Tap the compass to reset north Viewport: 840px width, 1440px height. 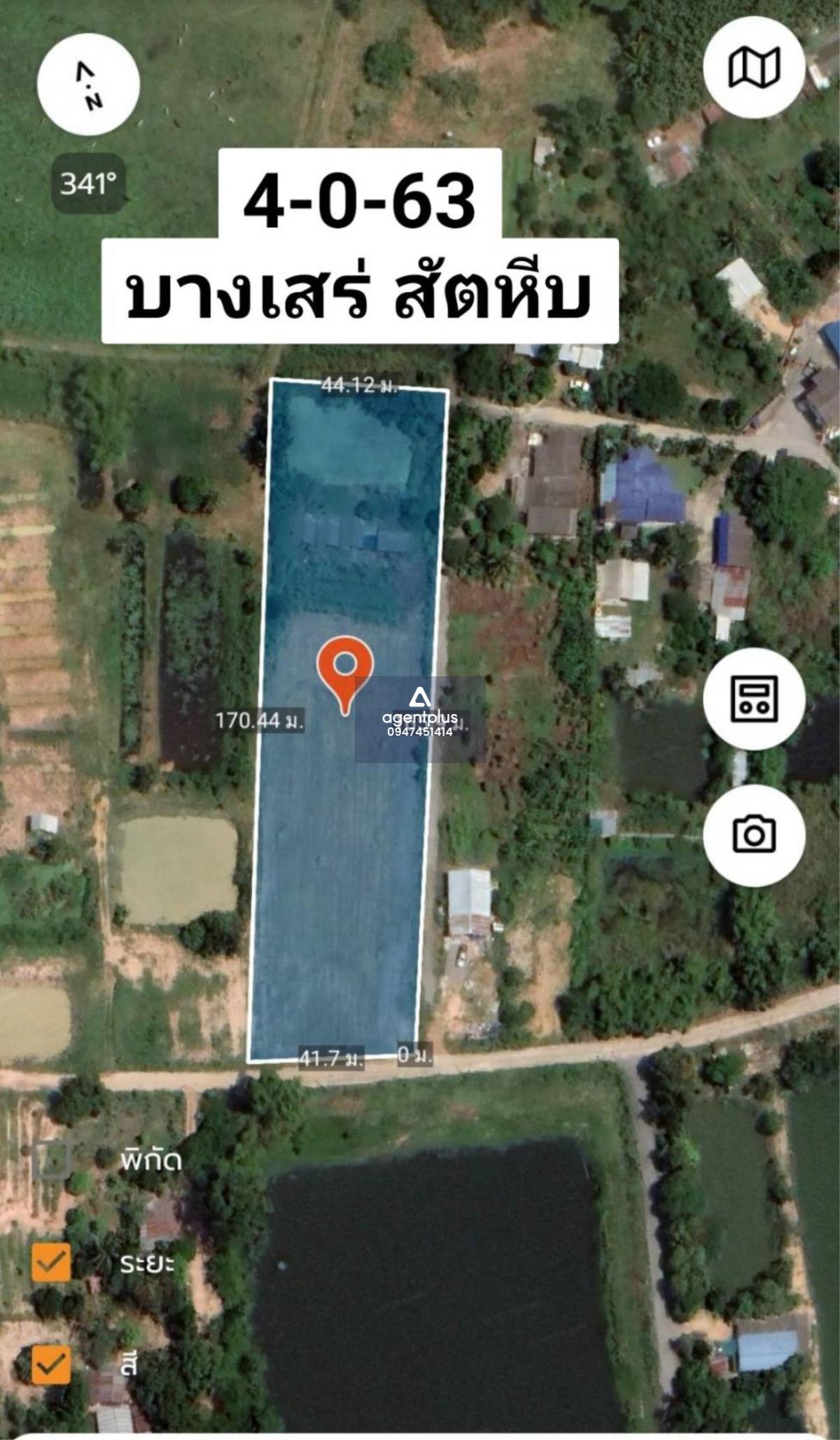[88, 84]
